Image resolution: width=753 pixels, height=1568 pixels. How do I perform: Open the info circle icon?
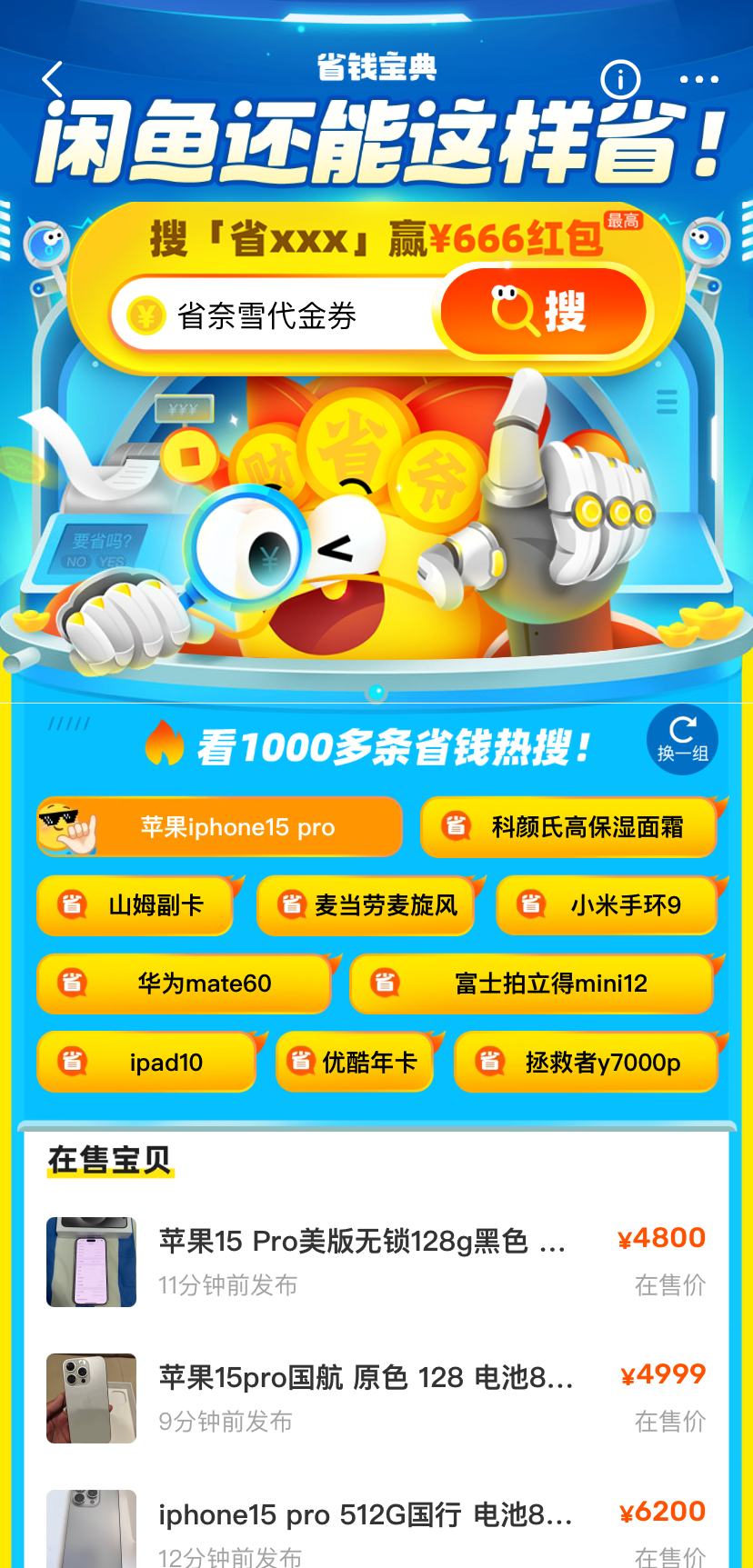pyautogui.click(x=620, y=80)
